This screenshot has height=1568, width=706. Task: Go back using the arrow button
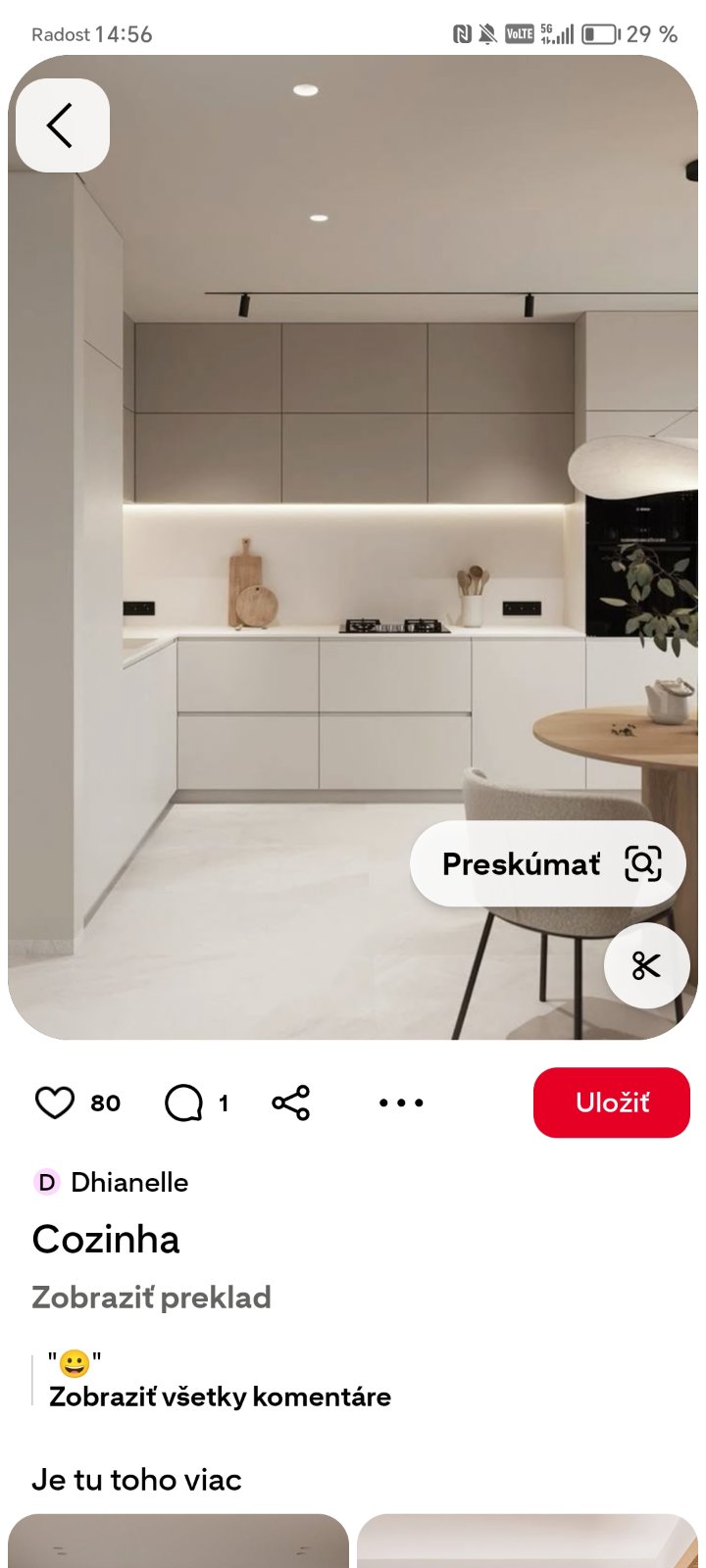(x=62, y=125)
